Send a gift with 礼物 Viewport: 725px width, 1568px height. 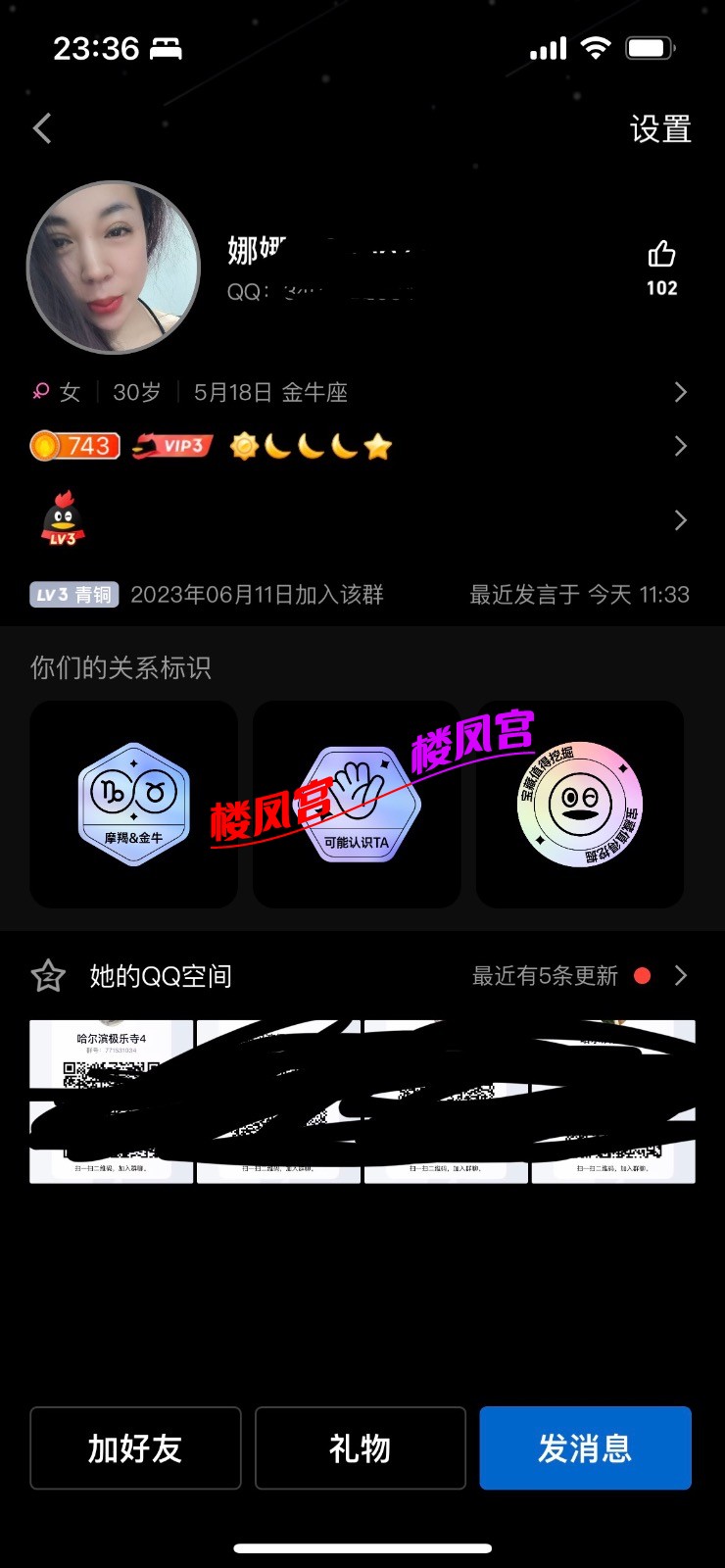click(360, 1447)
